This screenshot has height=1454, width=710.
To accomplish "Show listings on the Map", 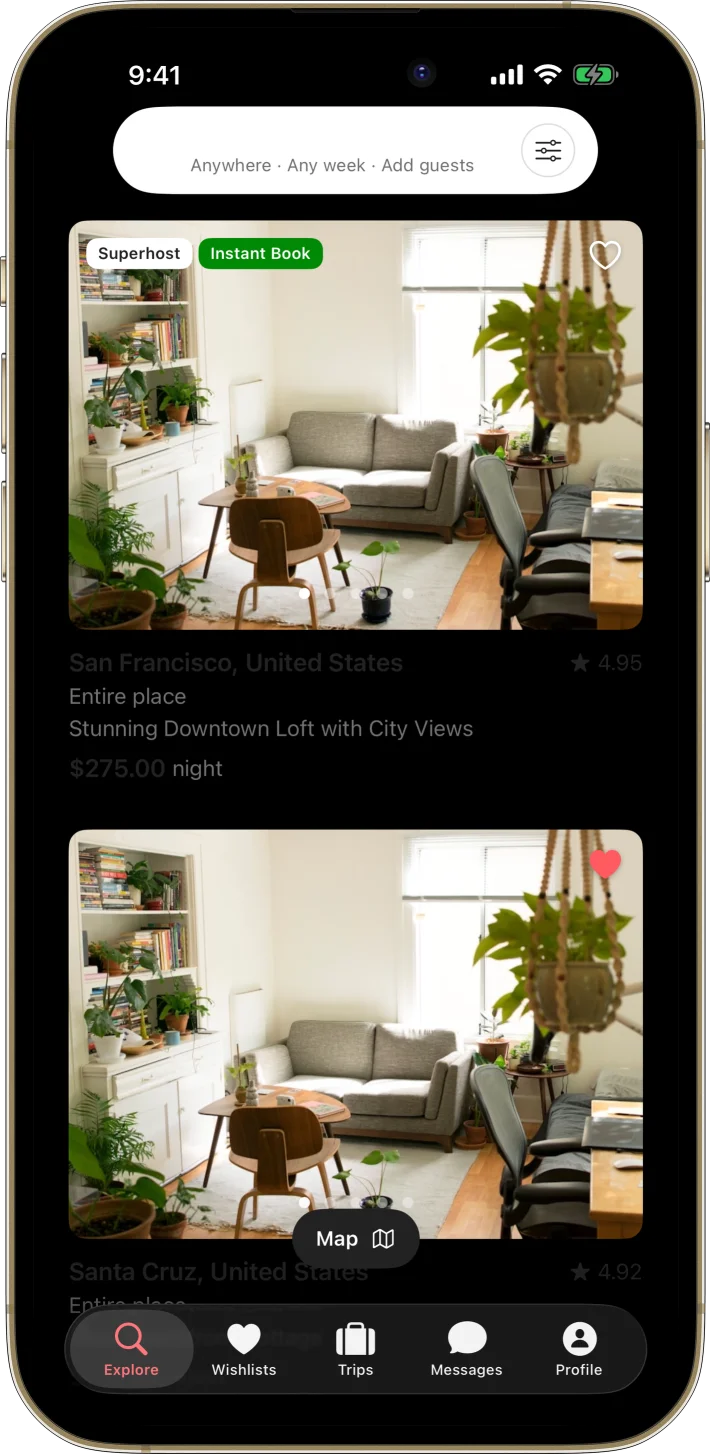I will [x=355, y=1239].
